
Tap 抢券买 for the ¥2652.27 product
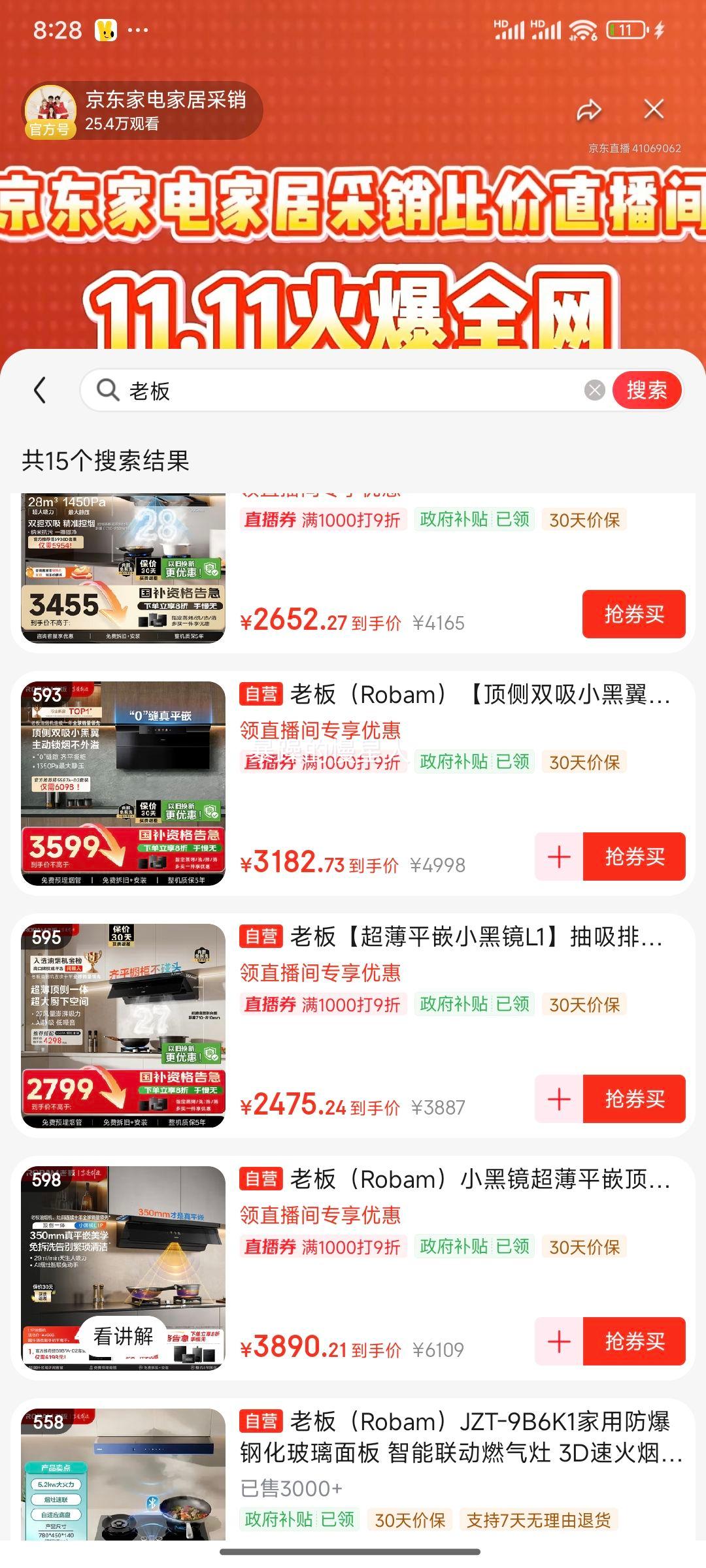(633, 614)
